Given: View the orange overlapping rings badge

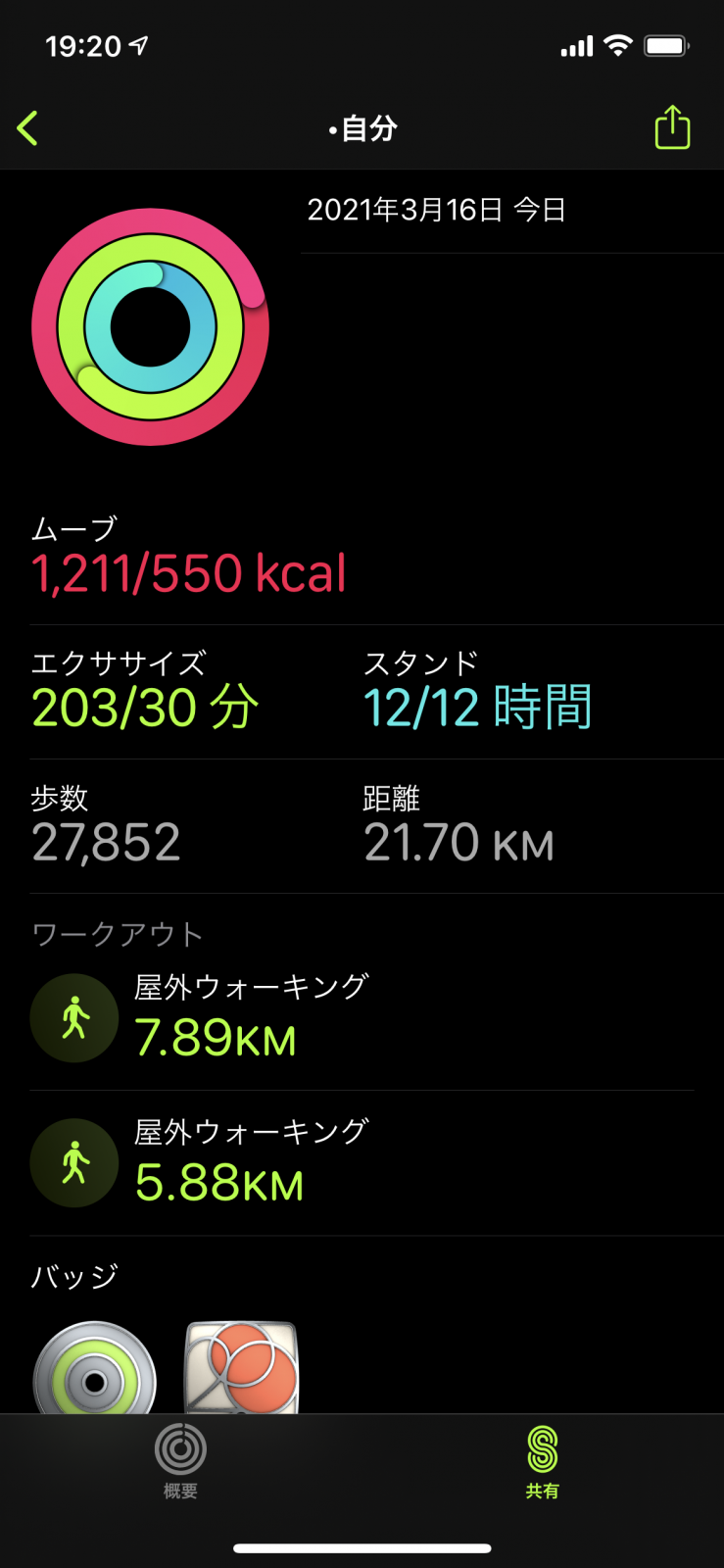Looking at the screenshot, I should click(242, 1370).
